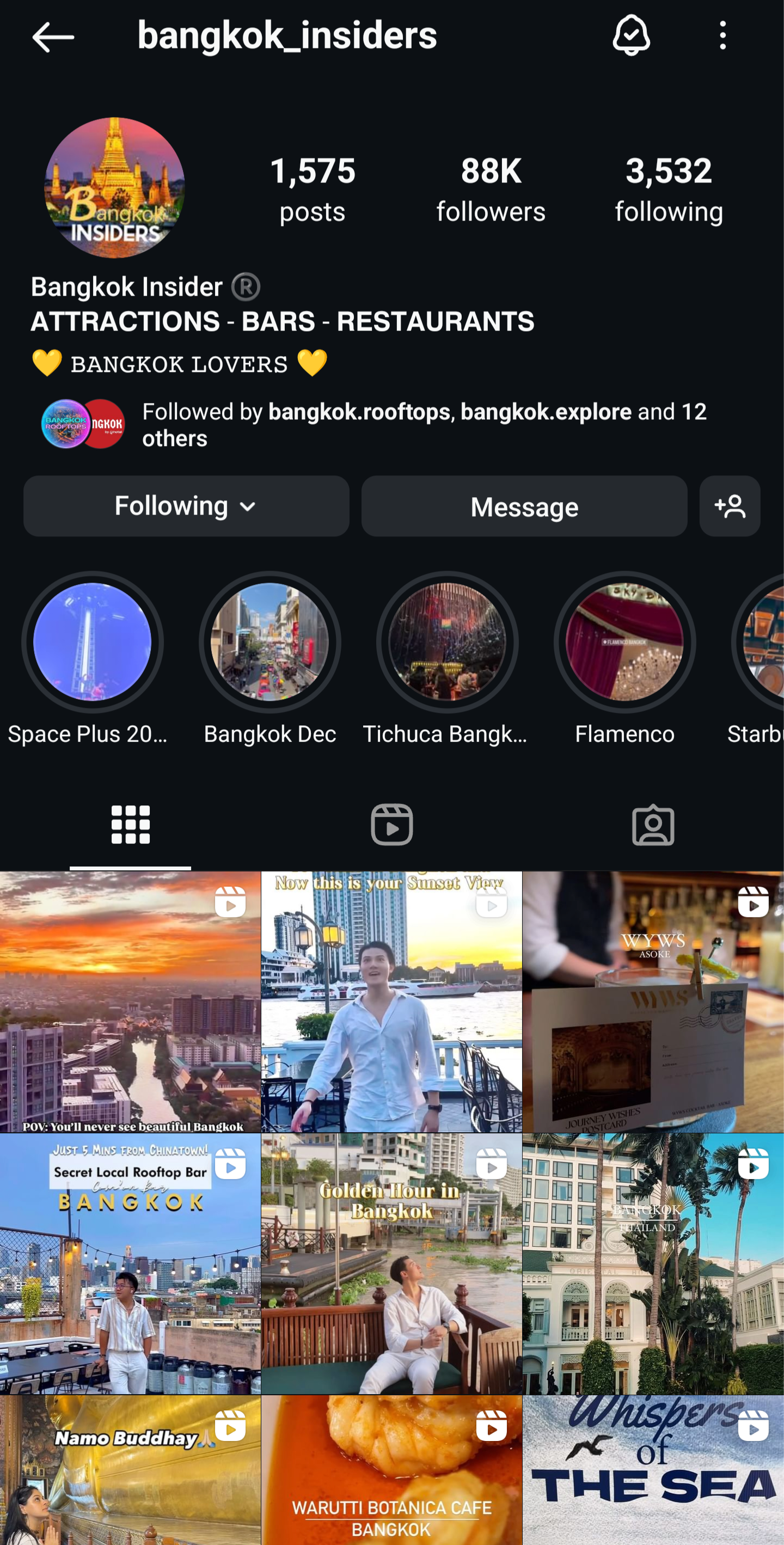Select the posts grid tab
Viewport: 784px width, 1545px height.
tap(131, 825)
